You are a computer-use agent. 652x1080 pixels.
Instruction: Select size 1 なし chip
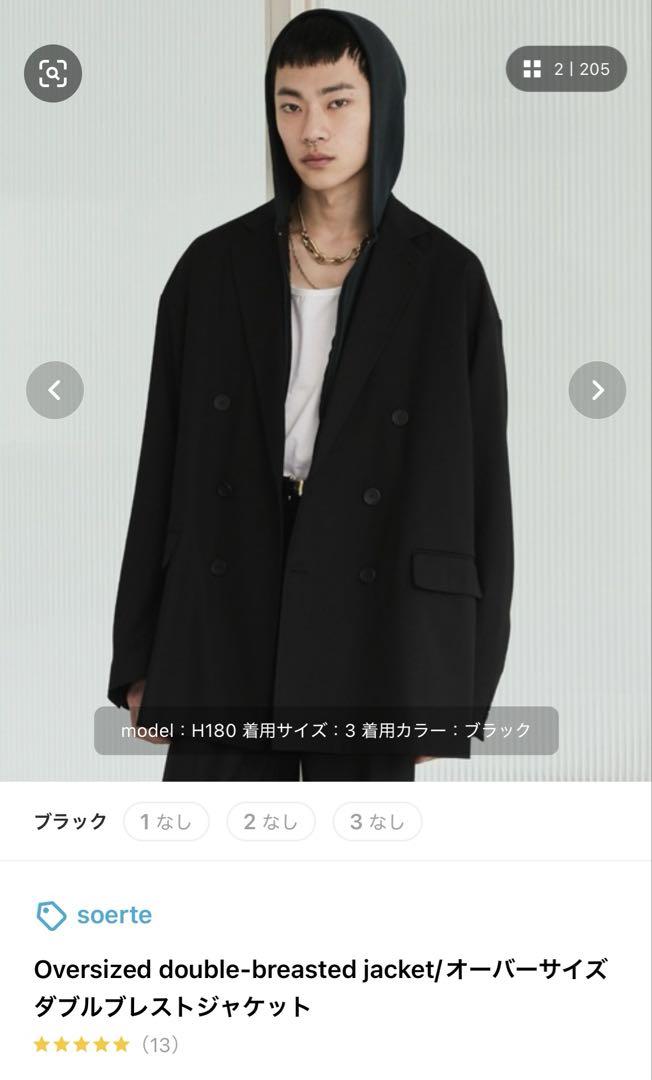click(166, 822)
